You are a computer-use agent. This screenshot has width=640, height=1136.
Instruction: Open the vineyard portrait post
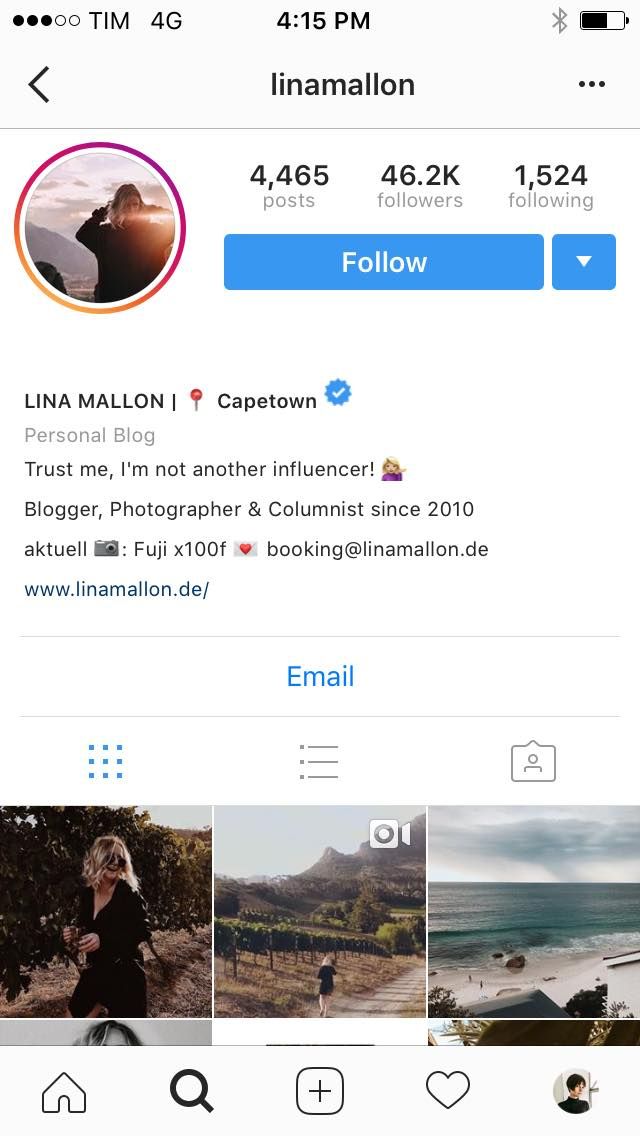[x=105, y=911]
